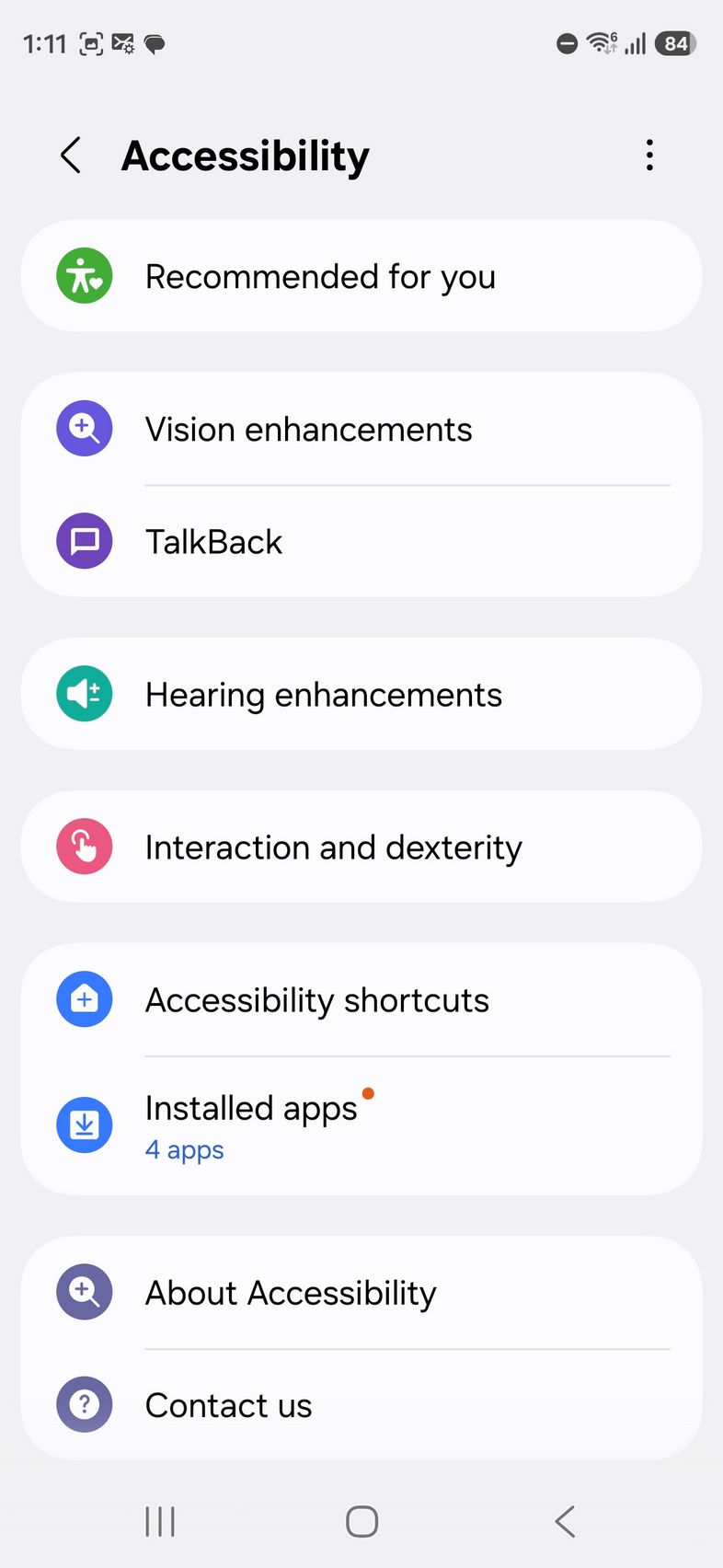Open the more options menu

[649, 156]
